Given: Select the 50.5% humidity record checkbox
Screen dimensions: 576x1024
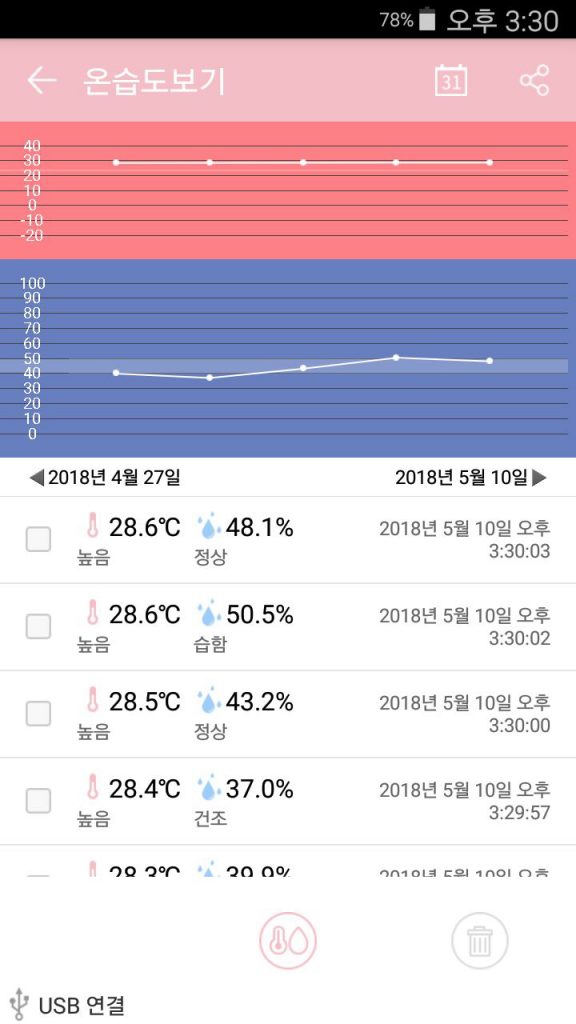Looking at the screenshot, I should point(39,627).
